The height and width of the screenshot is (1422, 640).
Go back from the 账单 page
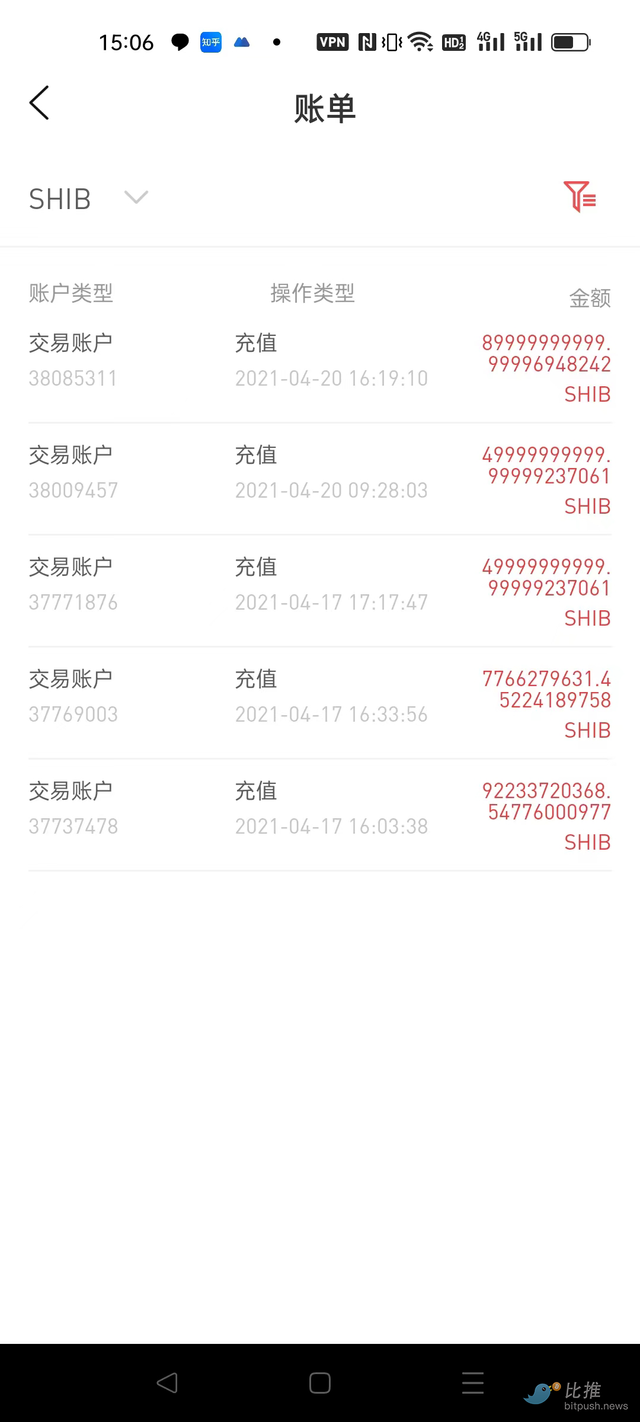[x=39, y=103]
